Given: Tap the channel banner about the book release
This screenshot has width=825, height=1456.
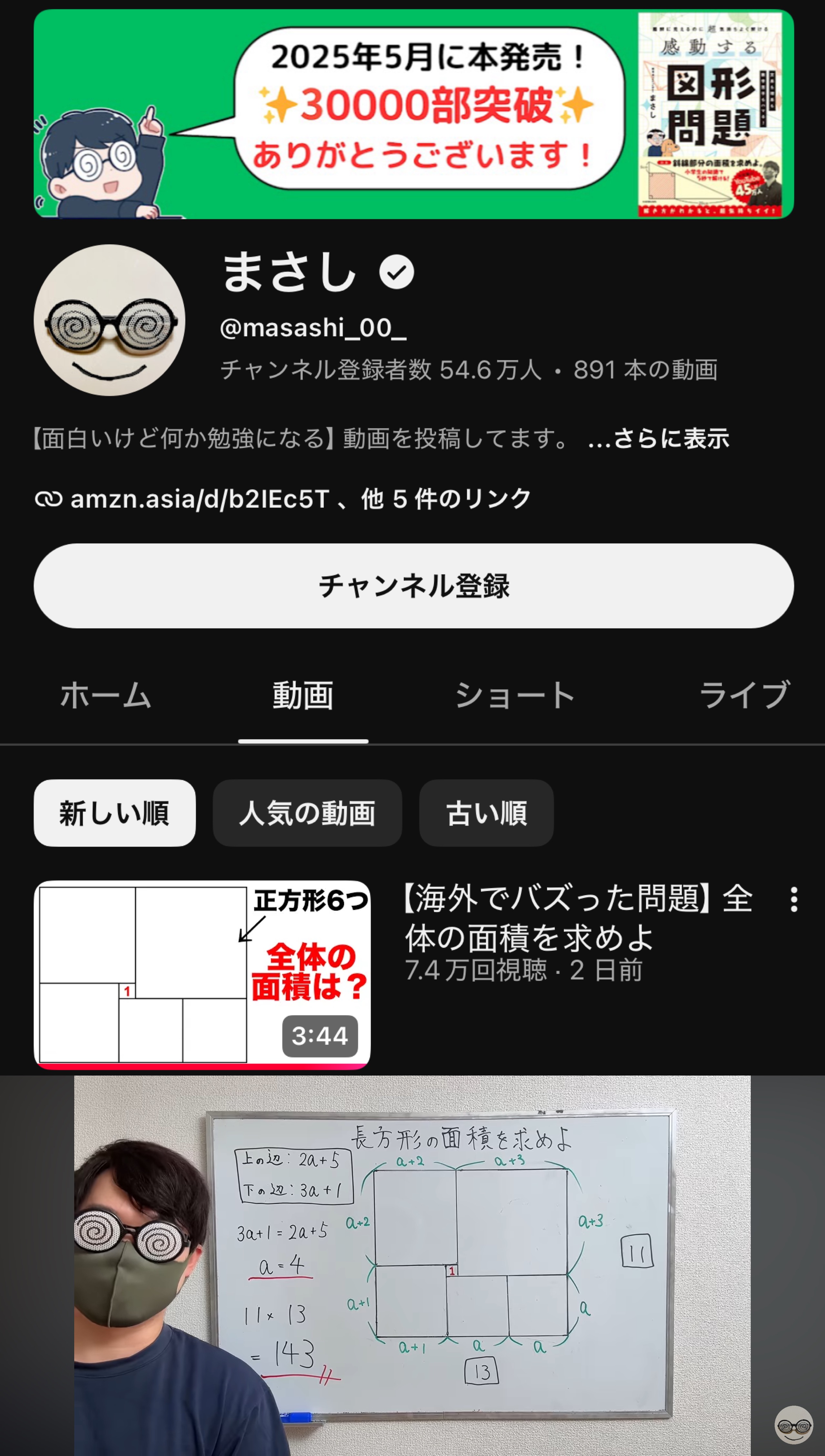Looking at the screenshot, I should pos(414,114).
